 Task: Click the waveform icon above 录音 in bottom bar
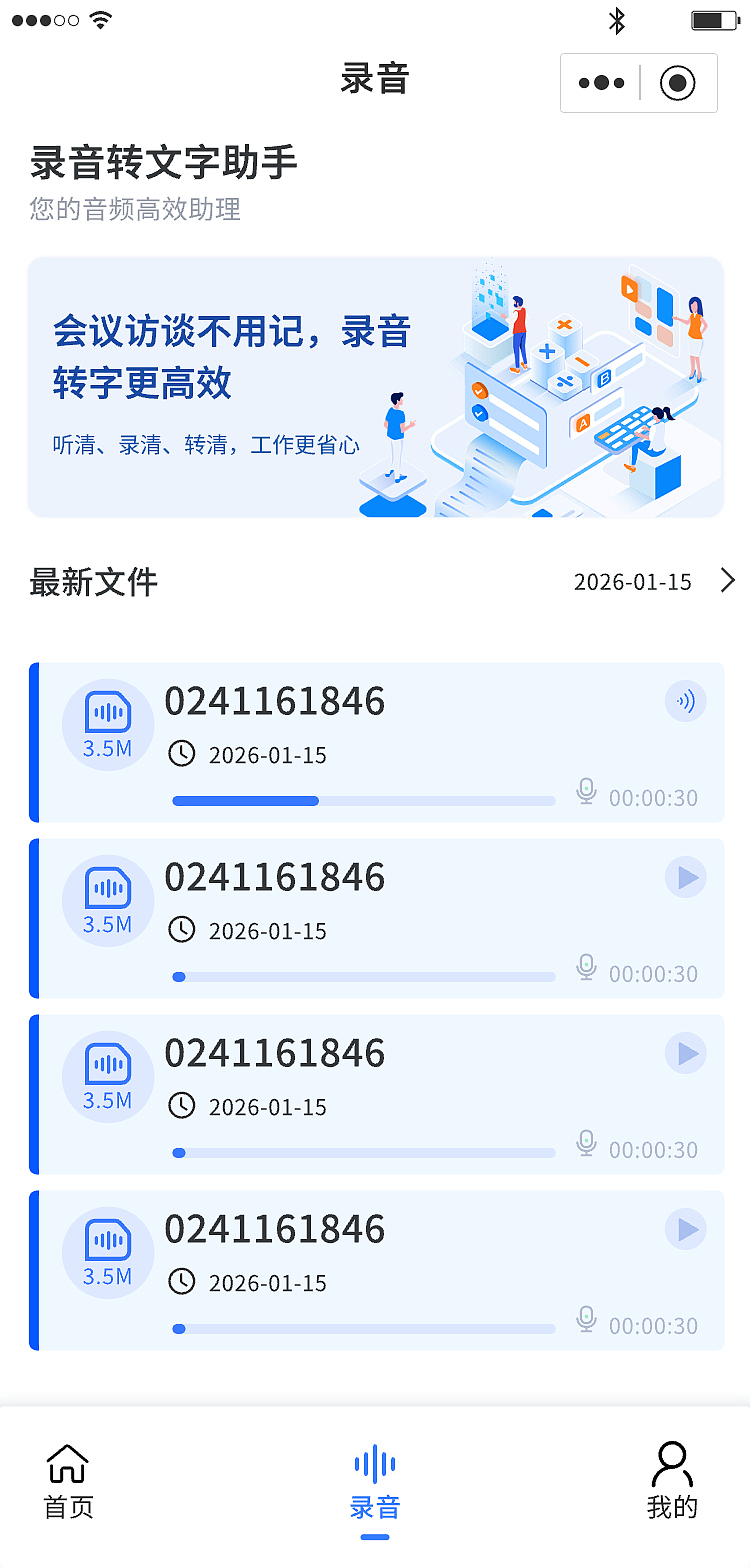tap(374, 1463)
